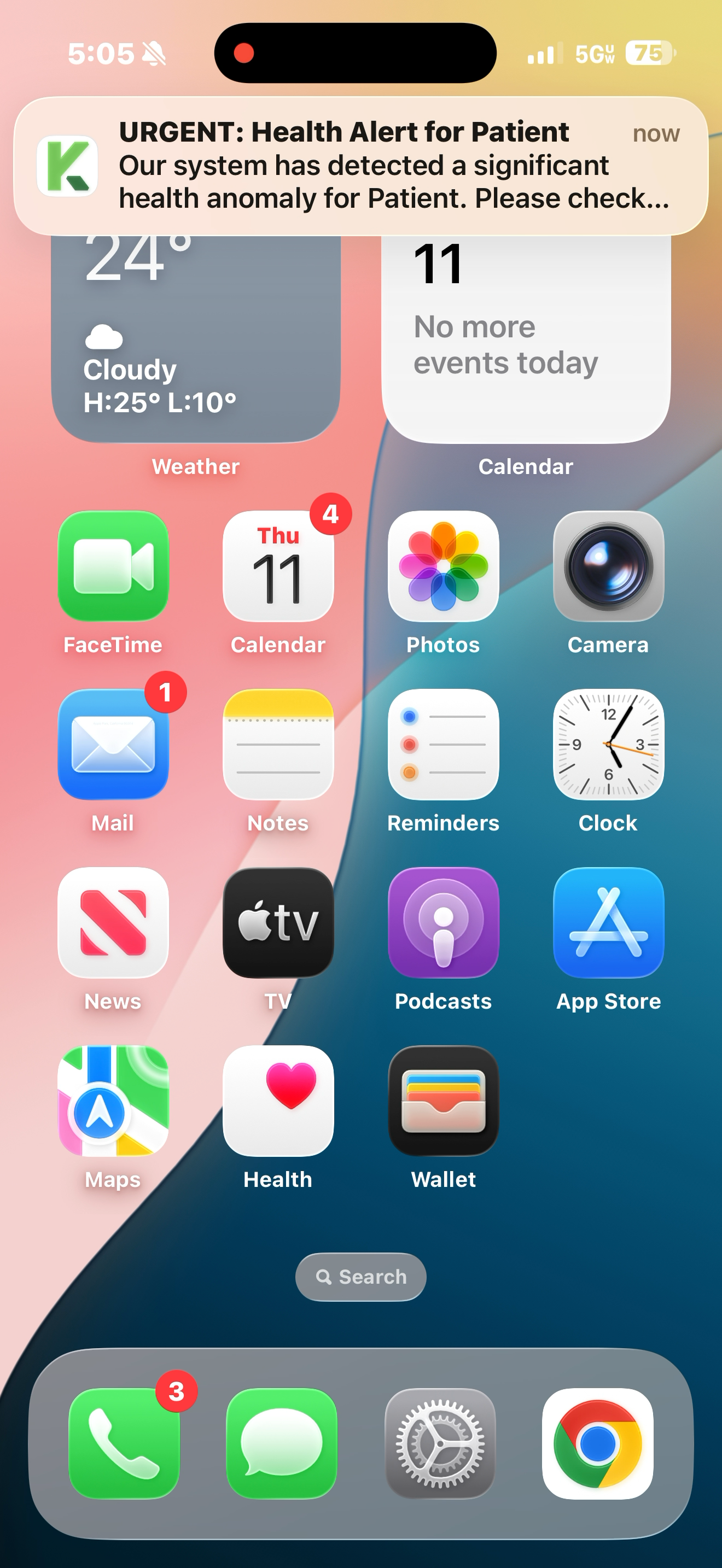Screen dimensions: 722x1568
Task: Open the Clock app
Action: 608,744
